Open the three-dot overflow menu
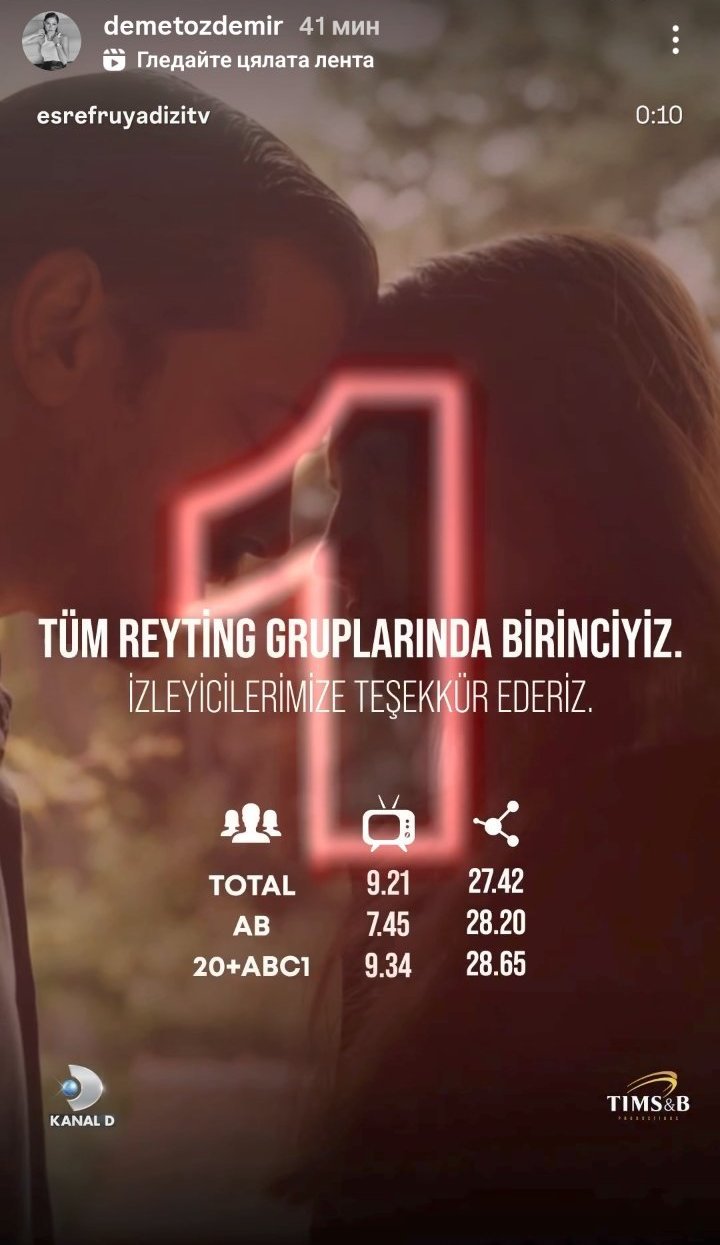Screen dimensions: 720x1245 click(677, 40)
